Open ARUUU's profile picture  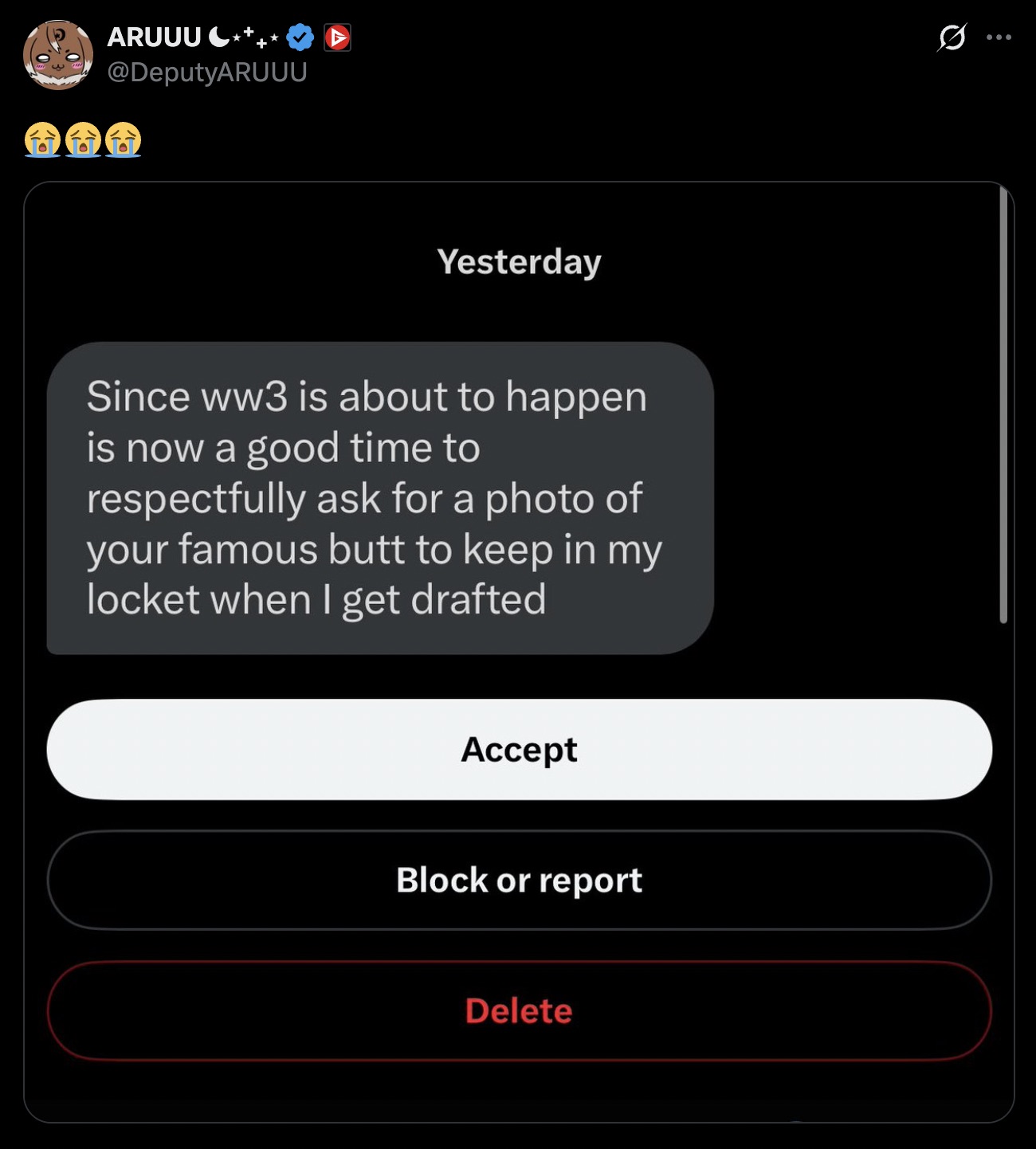pos(58,55)
